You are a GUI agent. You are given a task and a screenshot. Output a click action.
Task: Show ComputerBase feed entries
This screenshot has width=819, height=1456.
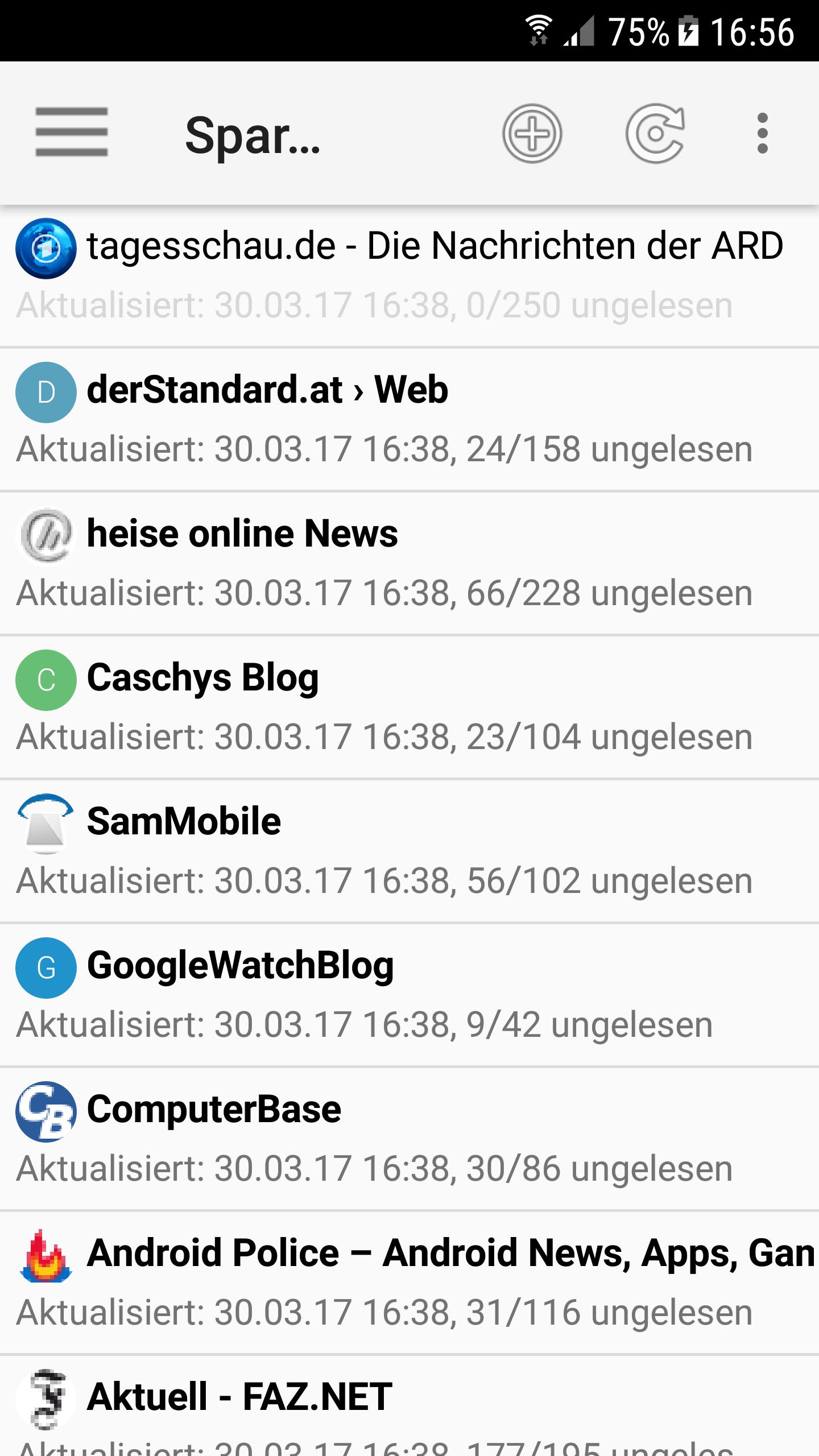[409, 1139]
